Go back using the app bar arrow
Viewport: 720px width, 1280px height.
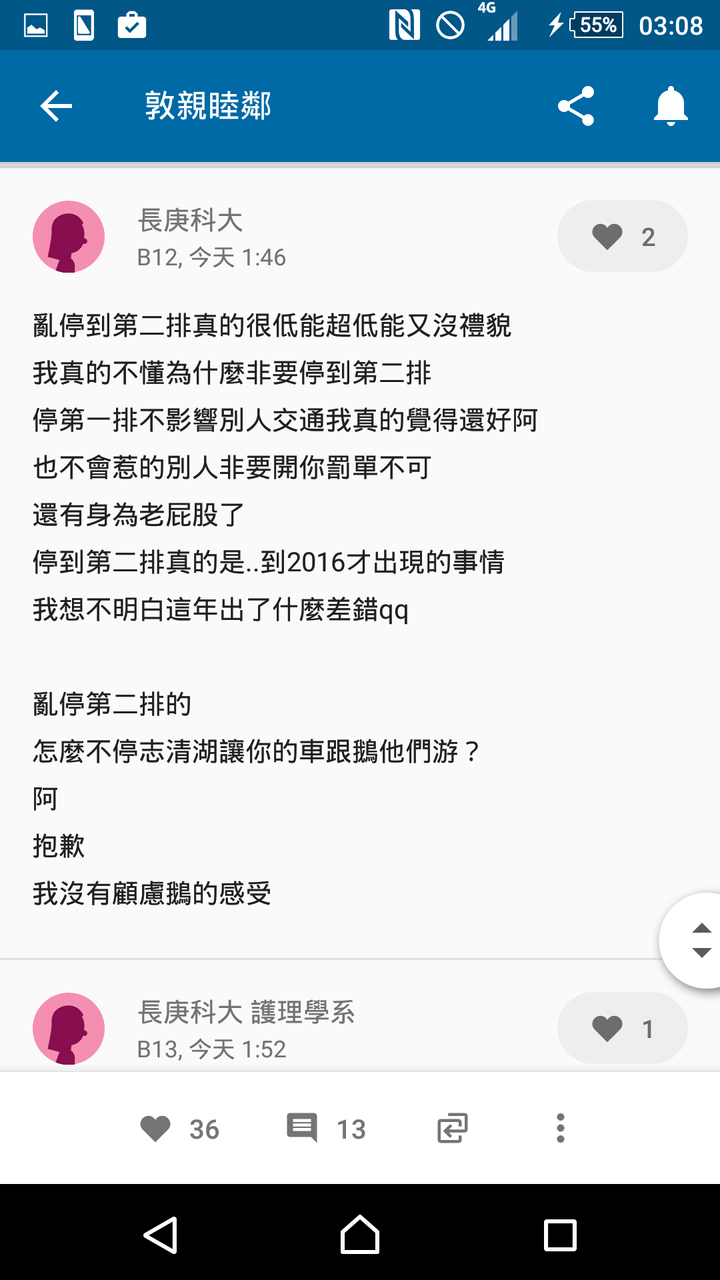[x=56, y=106]
